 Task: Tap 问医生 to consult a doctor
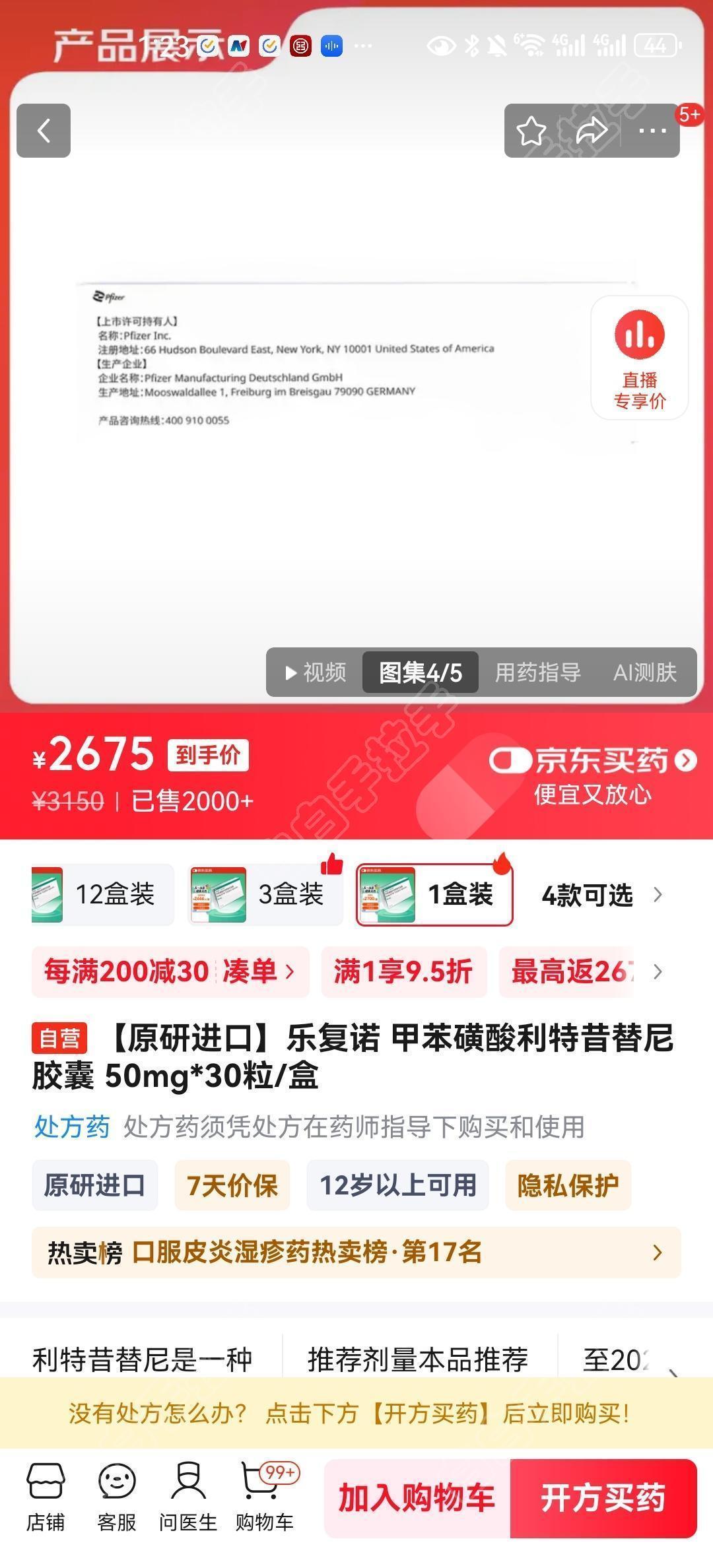[188, 1497]
